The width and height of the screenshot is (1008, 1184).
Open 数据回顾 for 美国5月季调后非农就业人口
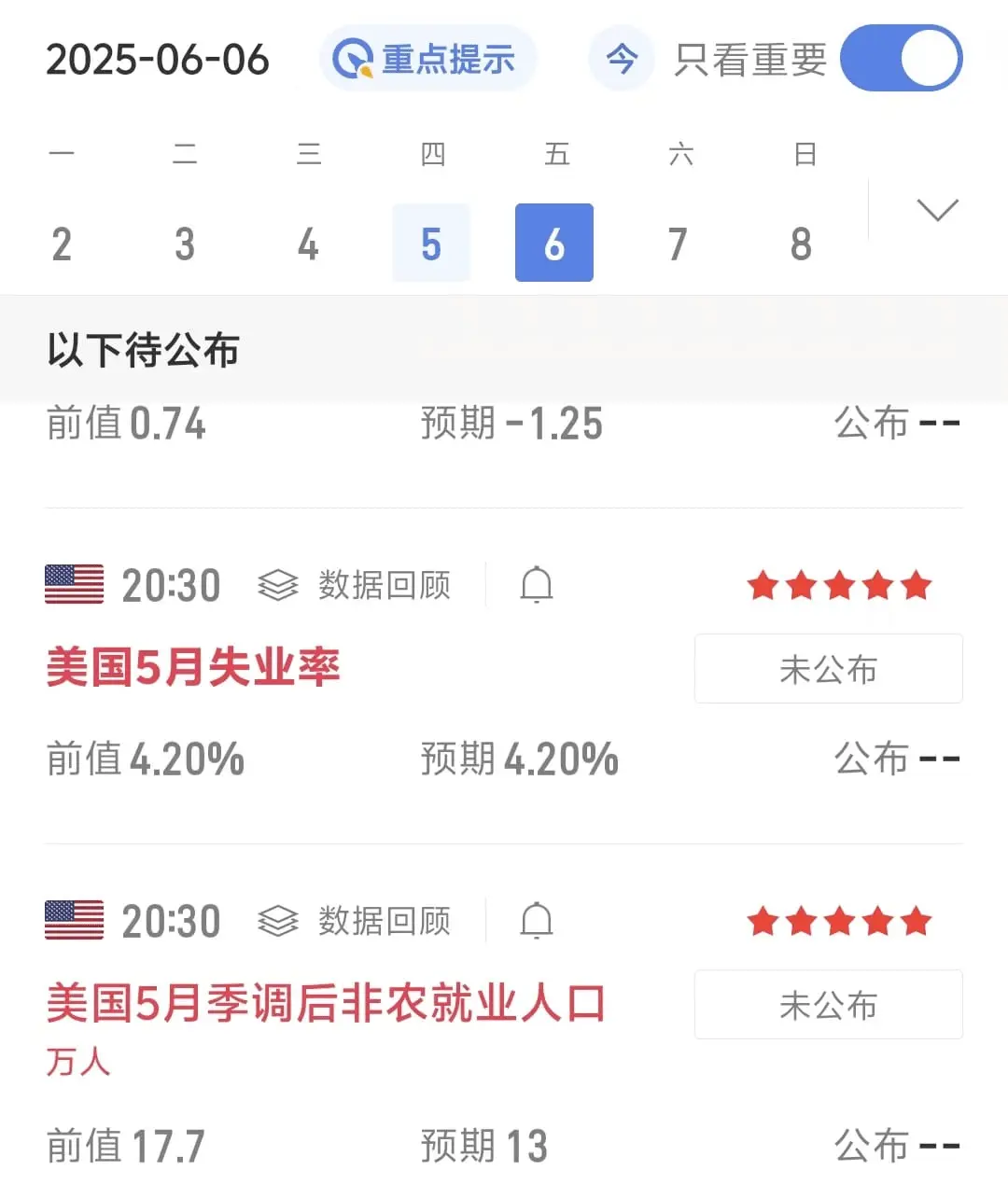pyautogui.click(x=355, y=921)
